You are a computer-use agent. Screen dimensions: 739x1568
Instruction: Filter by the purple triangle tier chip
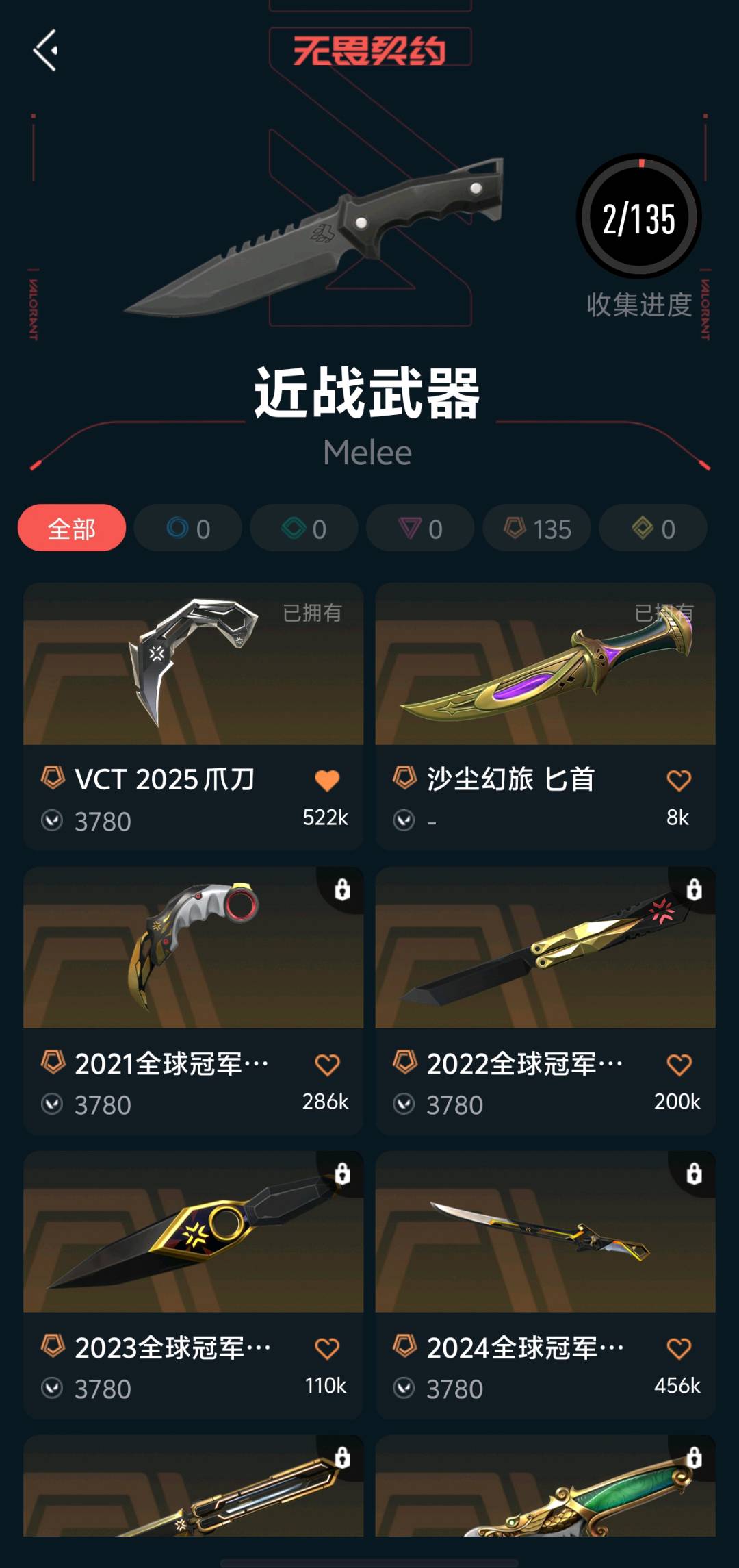tap(420, 528)
